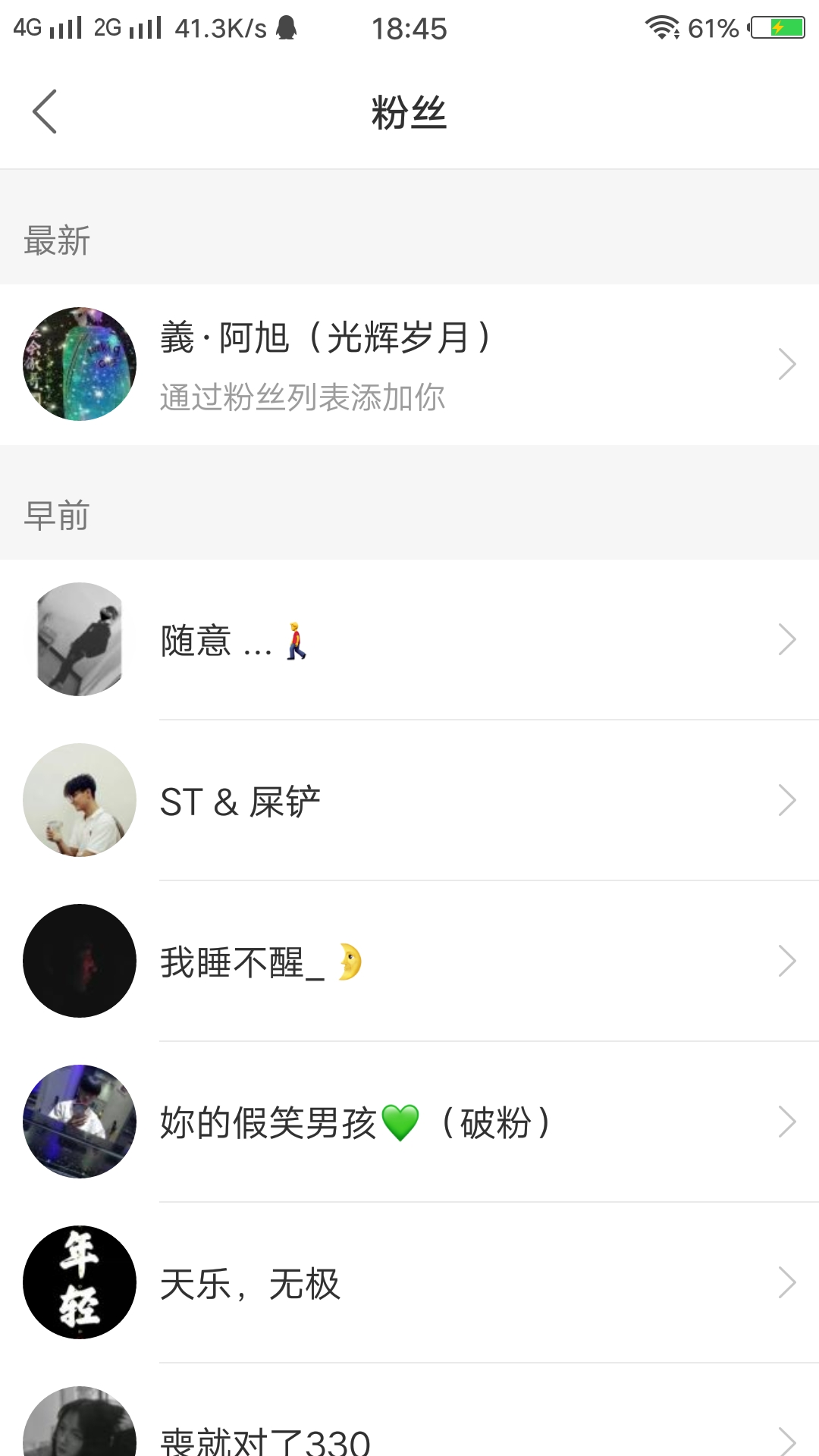The width and height of the screenshot is (819, 1456).
Task: Tap the 年轻 avatar of 天乐，无极
Action: (x=79, y=1282)
